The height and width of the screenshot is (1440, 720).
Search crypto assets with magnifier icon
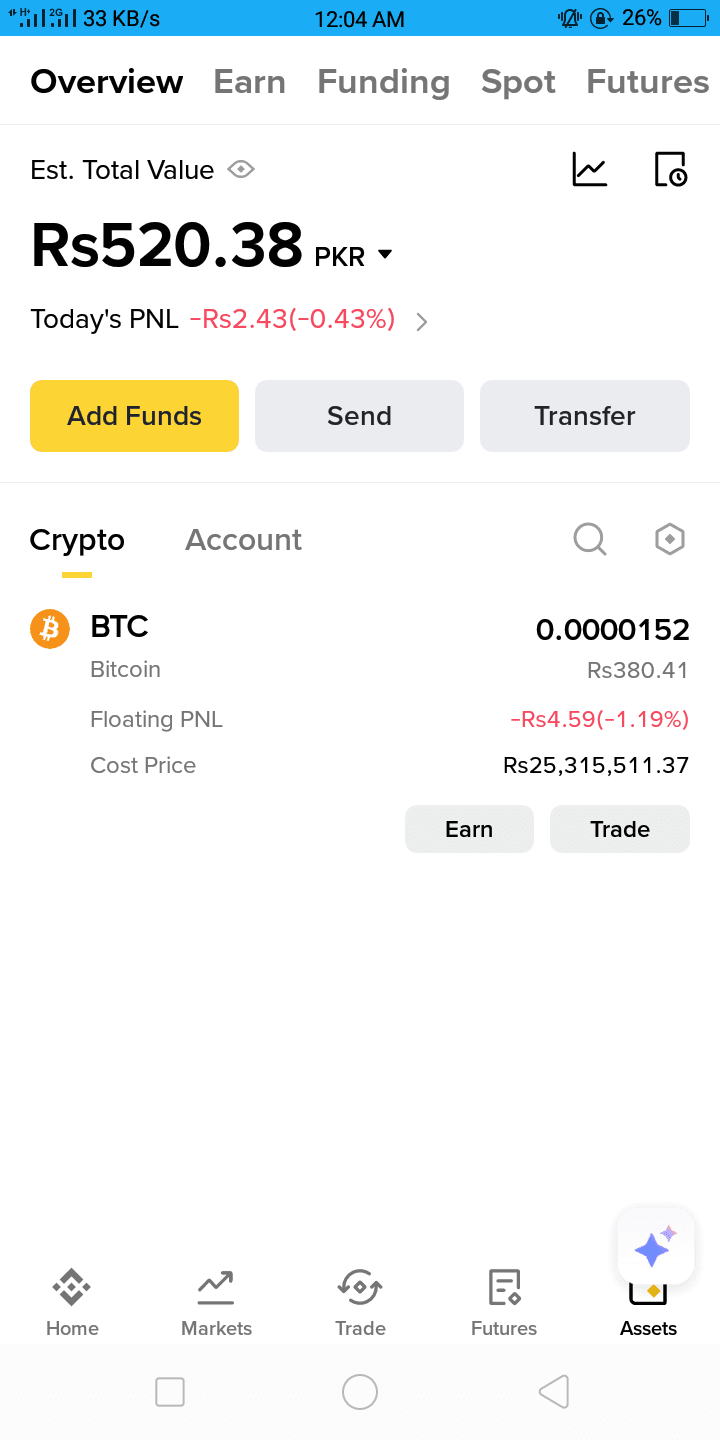(x=589, y=540)
